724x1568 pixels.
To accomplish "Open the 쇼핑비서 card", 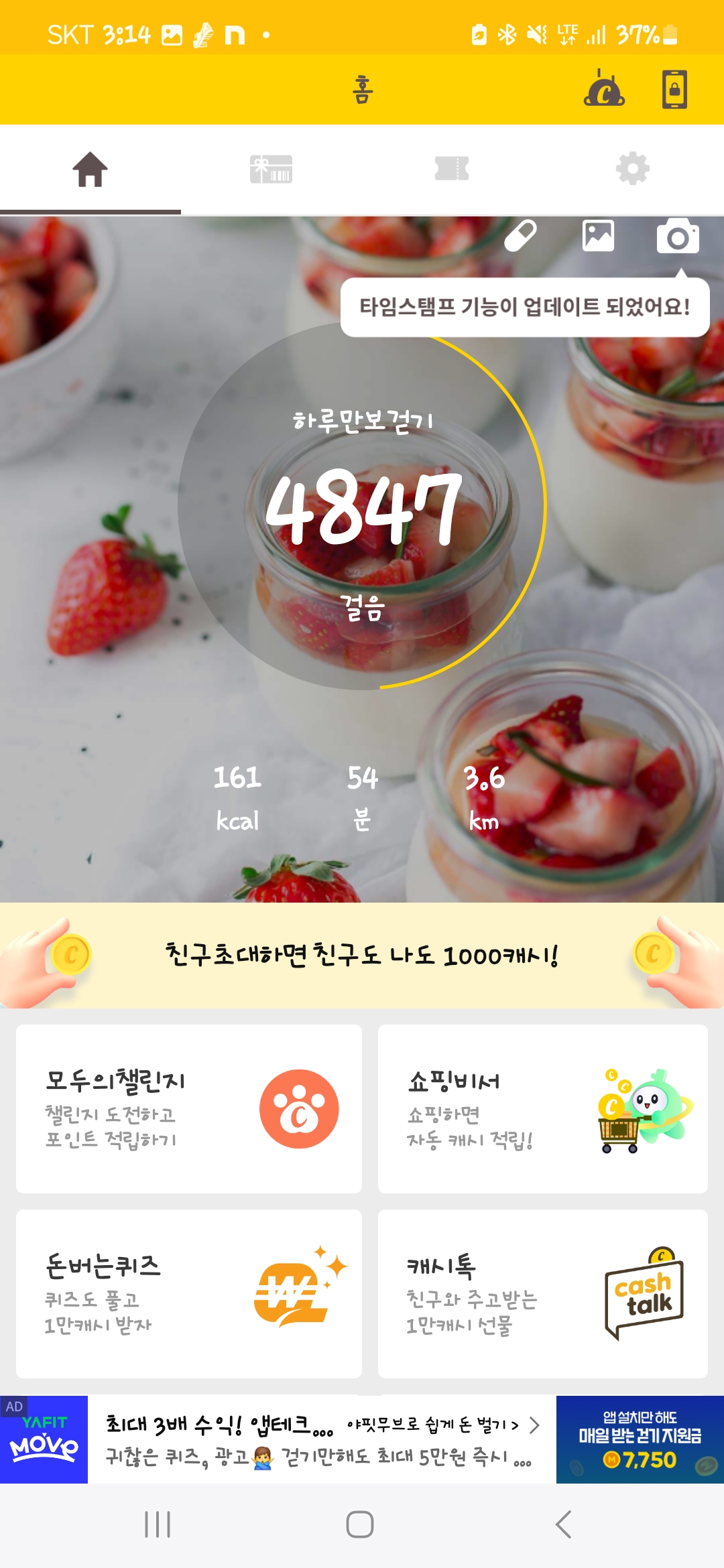I will (x=542, y=1108).
